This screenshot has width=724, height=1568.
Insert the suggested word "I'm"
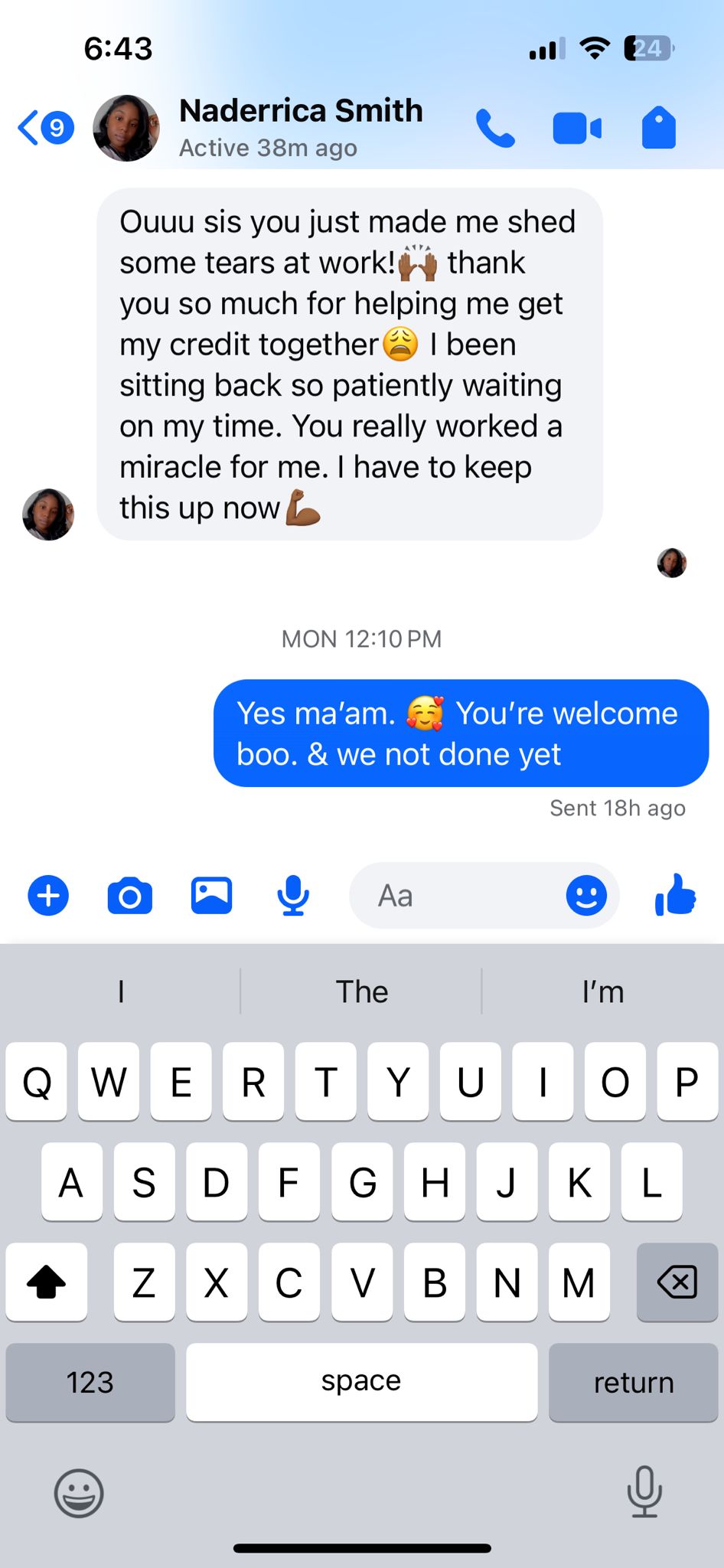602,992
